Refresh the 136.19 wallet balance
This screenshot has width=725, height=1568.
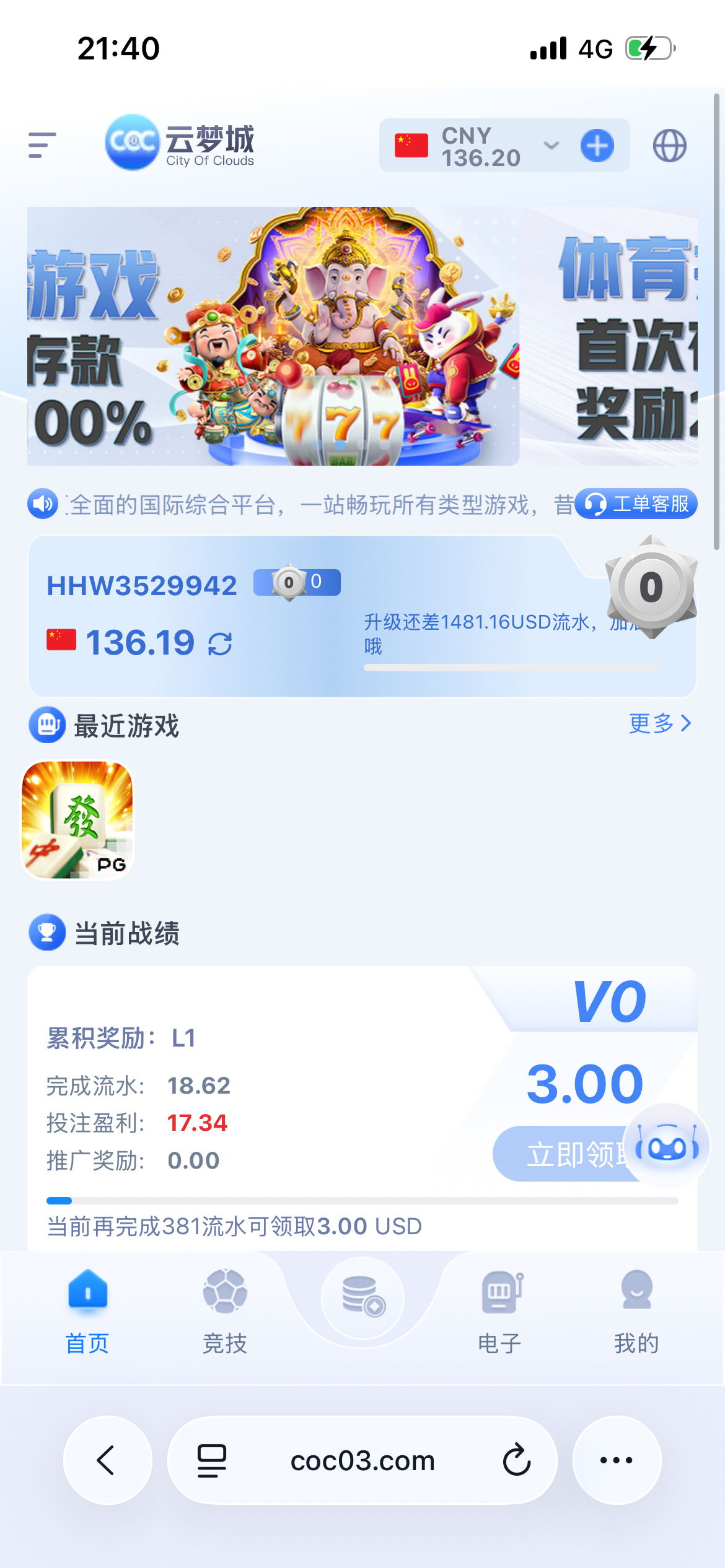click(x=220, y=644)
